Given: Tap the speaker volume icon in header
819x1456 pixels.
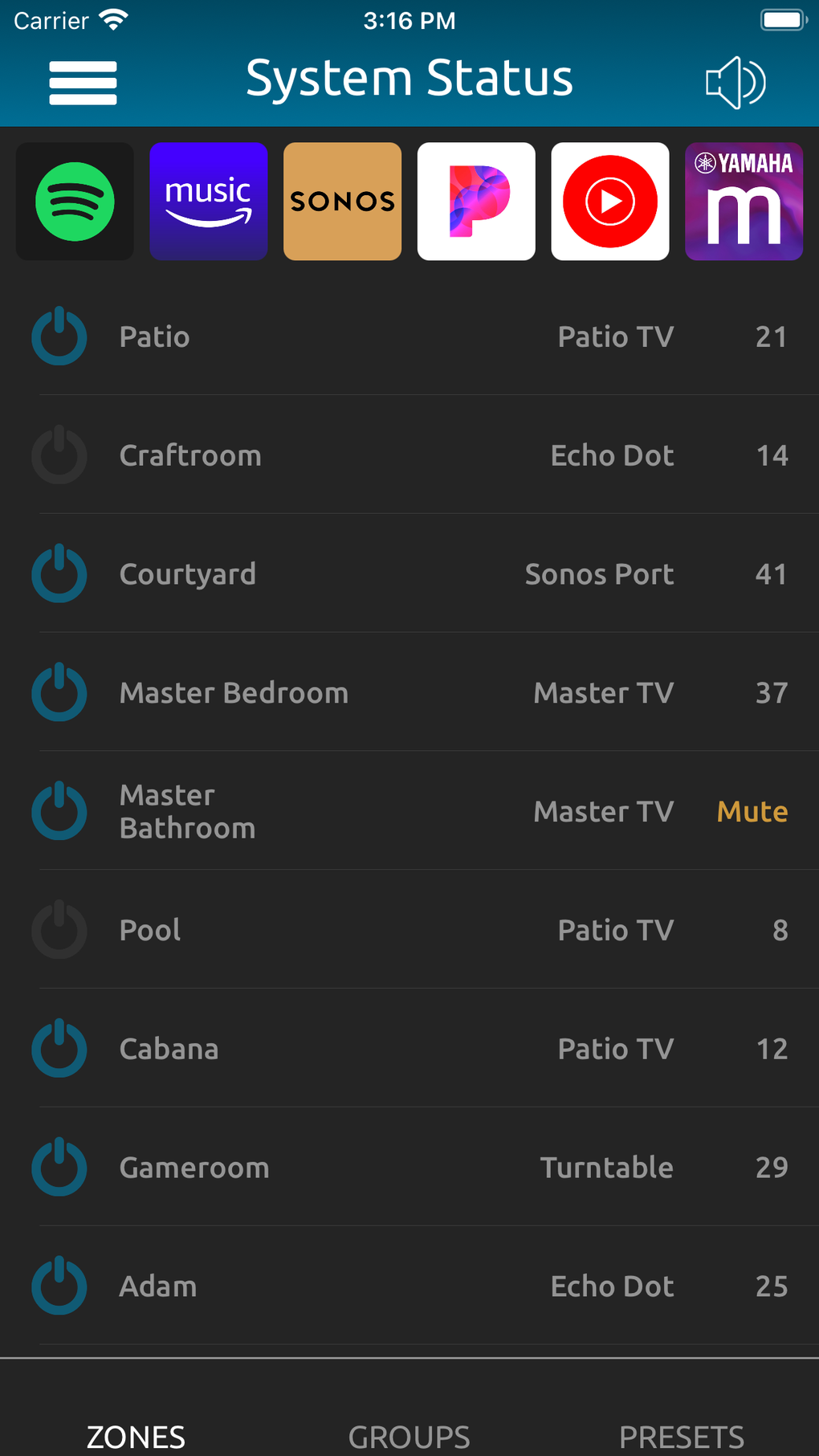Looking at the screenshot, I should [735, 81].
